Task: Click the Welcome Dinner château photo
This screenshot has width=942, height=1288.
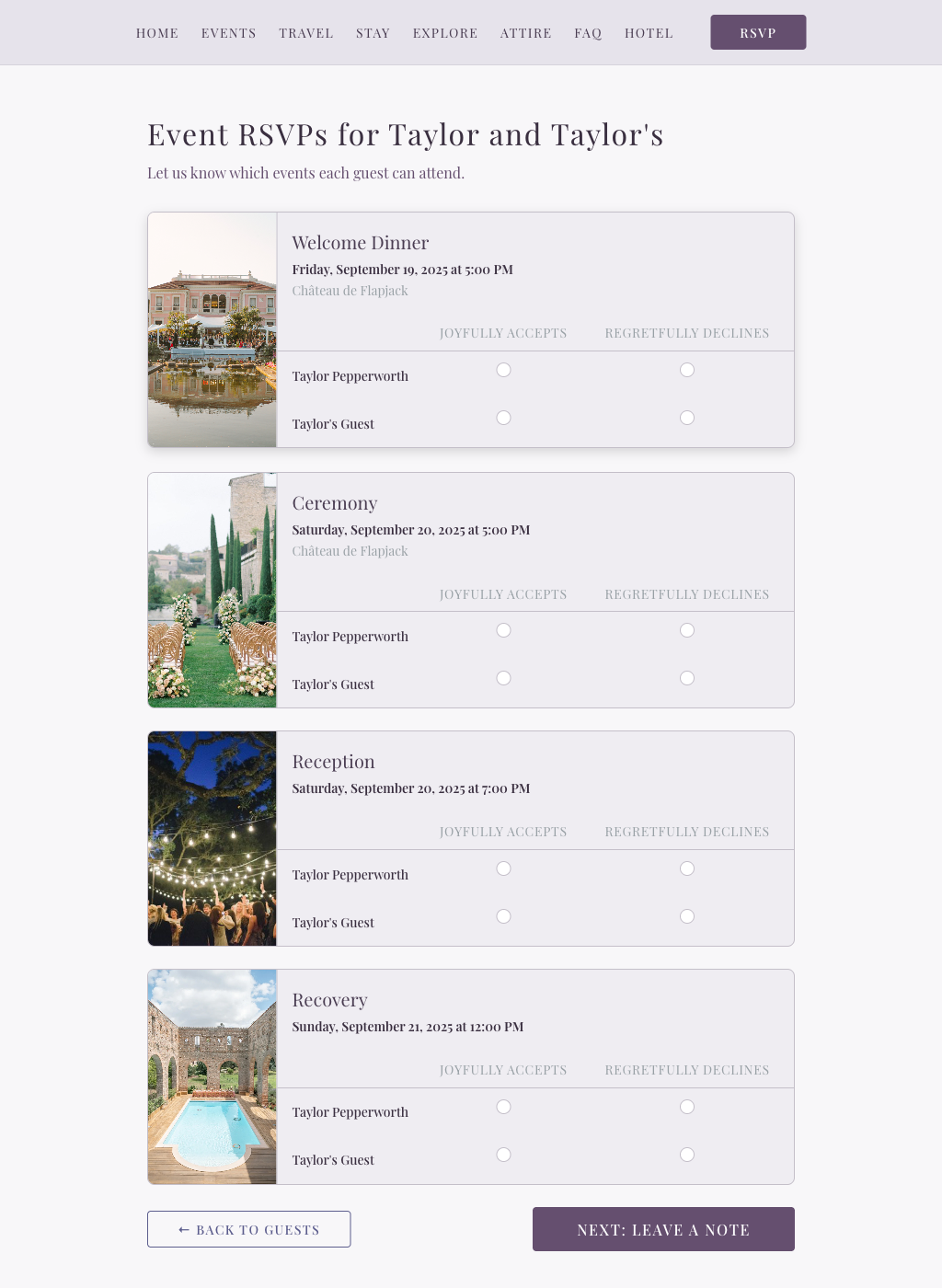Action: point(212,329)
